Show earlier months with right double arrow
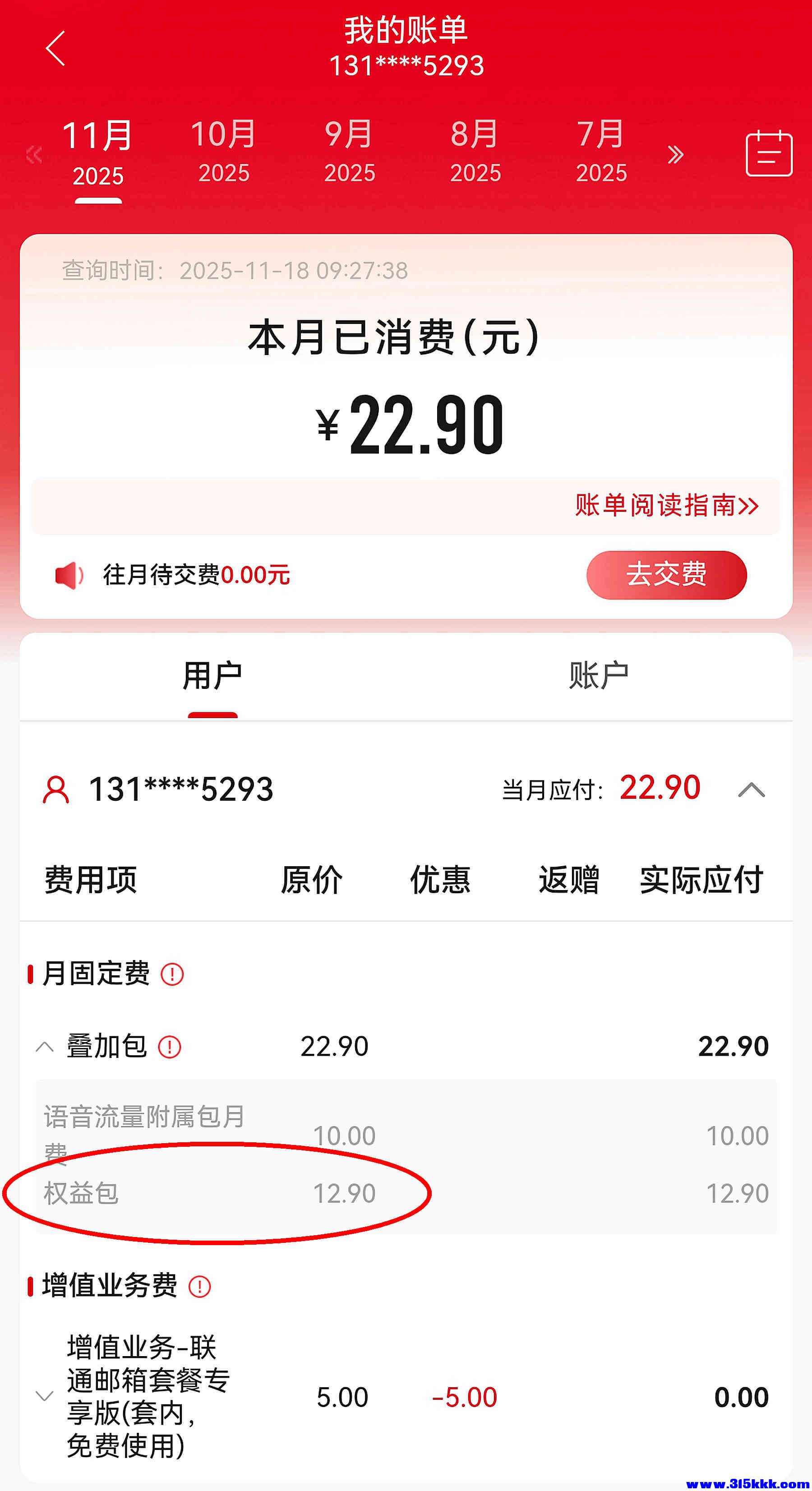This screenshot has height=1491, width=812. (675, 155)
